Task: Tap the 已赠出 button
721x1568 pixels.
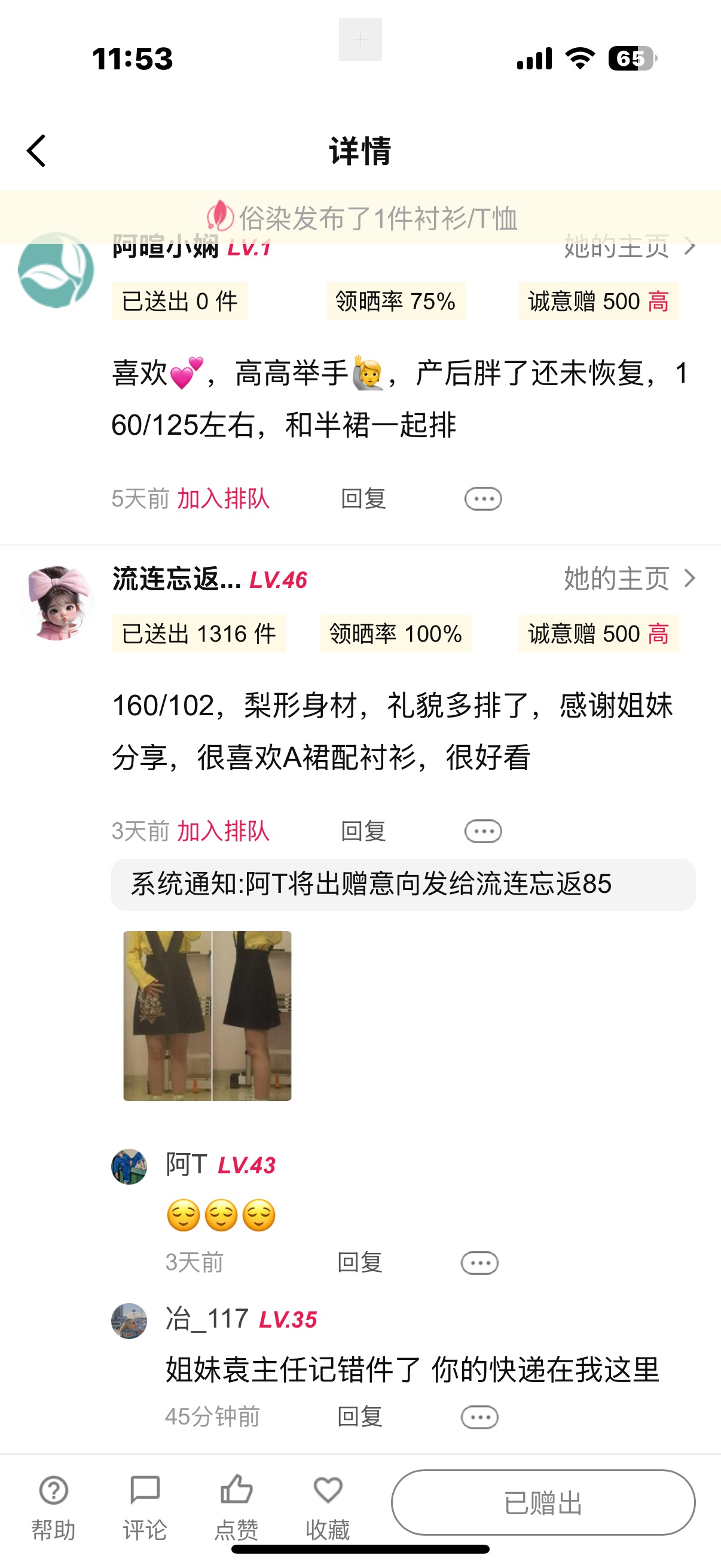Action: [x=543, y=1502]
